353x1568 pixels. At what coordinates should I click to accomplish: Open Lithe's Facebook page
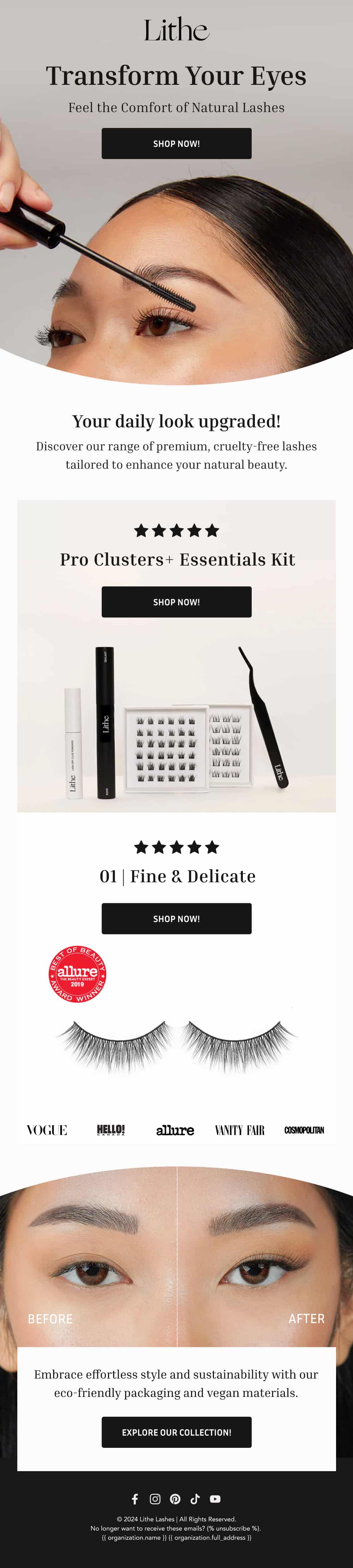click(x=136, y=1499)
